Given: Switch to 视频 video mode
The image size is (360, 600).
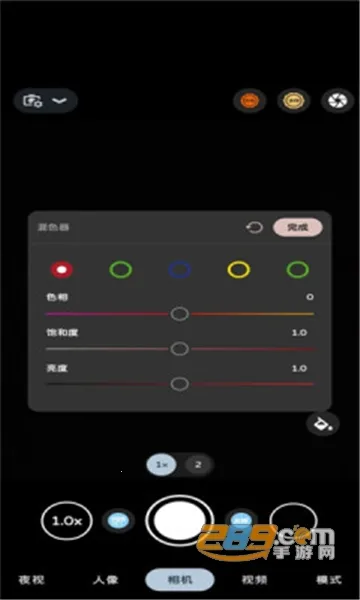Looking at the screenshot, I should click(x=254, y=580).
